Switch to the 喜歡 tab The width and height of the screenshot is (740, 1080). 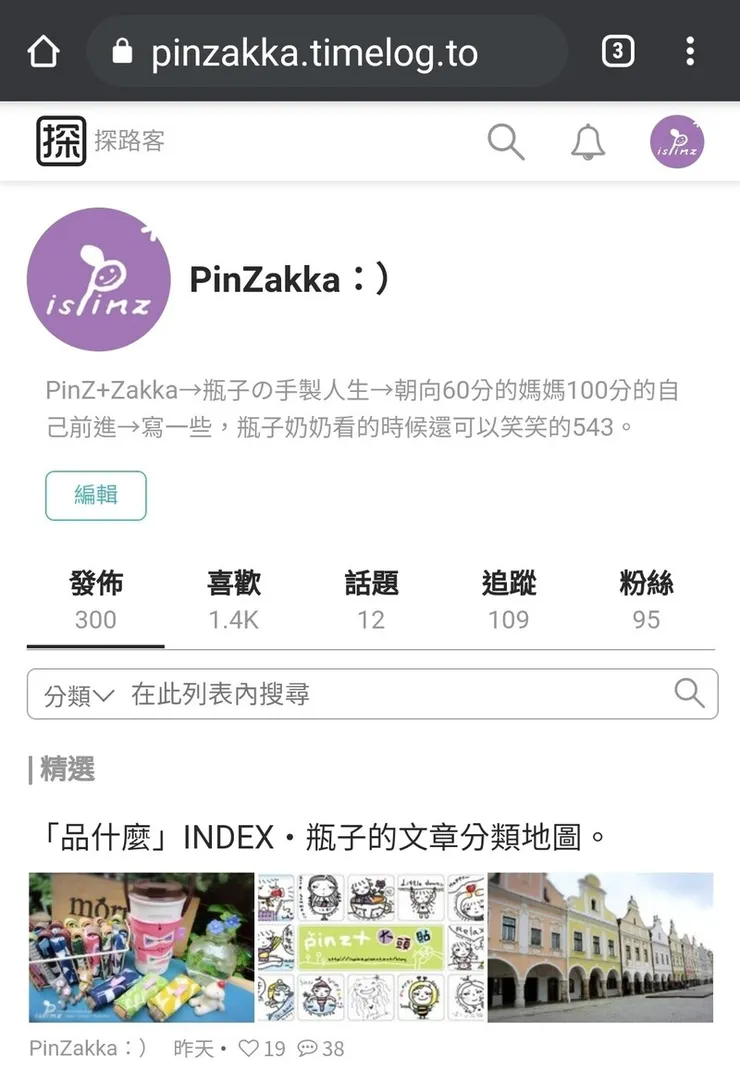tap(234, 600)
